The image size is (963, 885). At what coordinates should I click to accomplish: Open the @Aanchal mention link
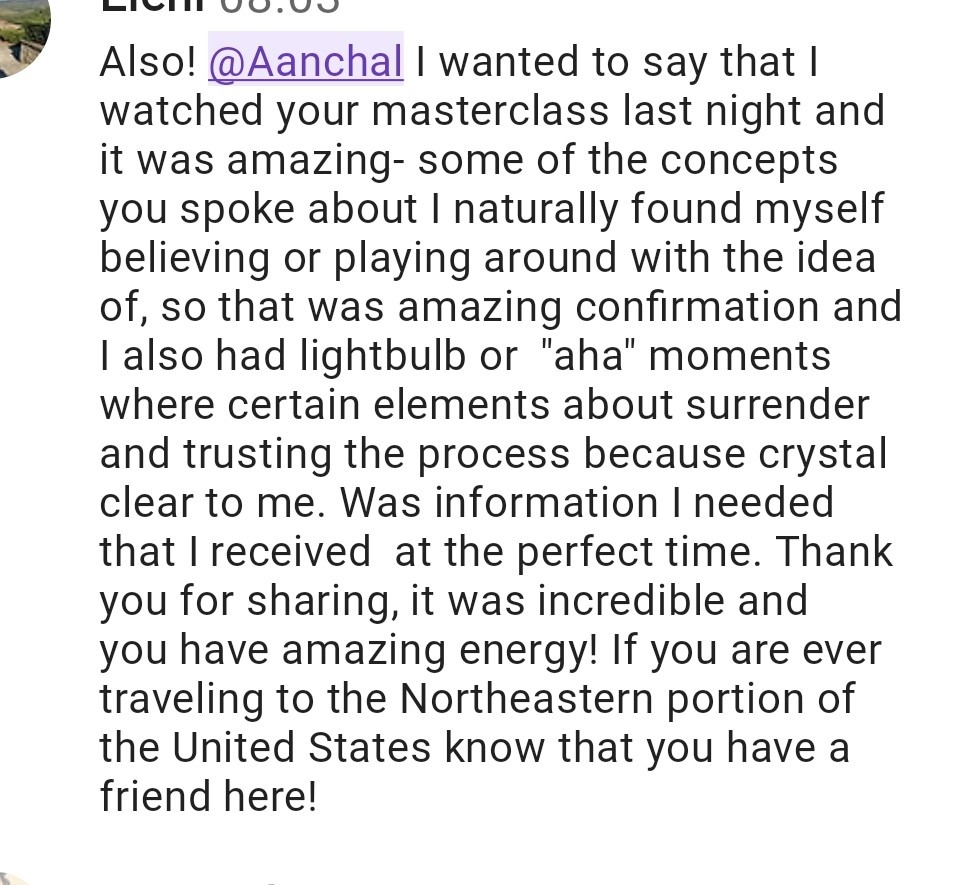click(305, 62)
